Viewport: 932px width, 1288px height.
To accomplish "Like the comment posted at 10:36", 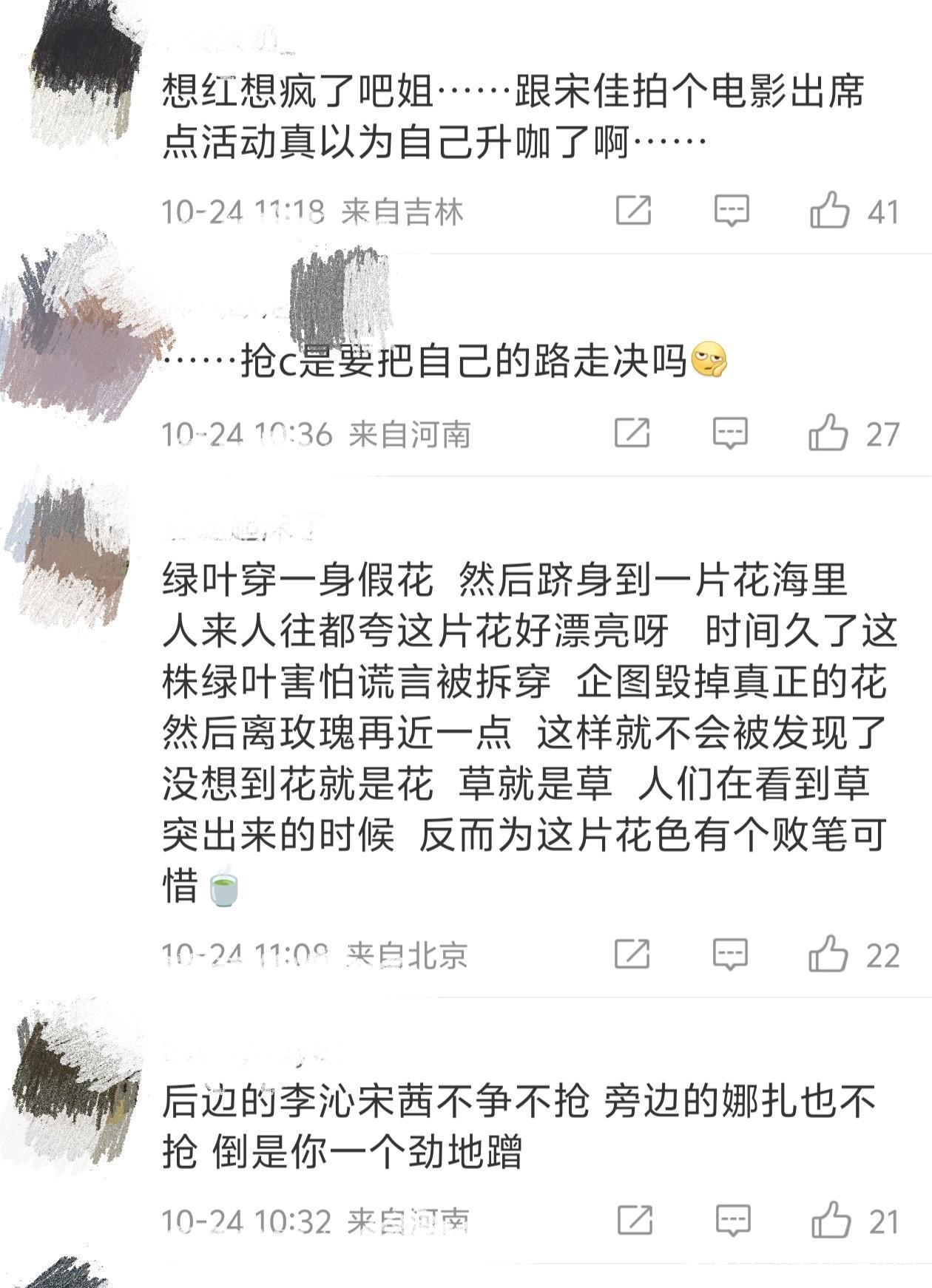I will 828,433.
